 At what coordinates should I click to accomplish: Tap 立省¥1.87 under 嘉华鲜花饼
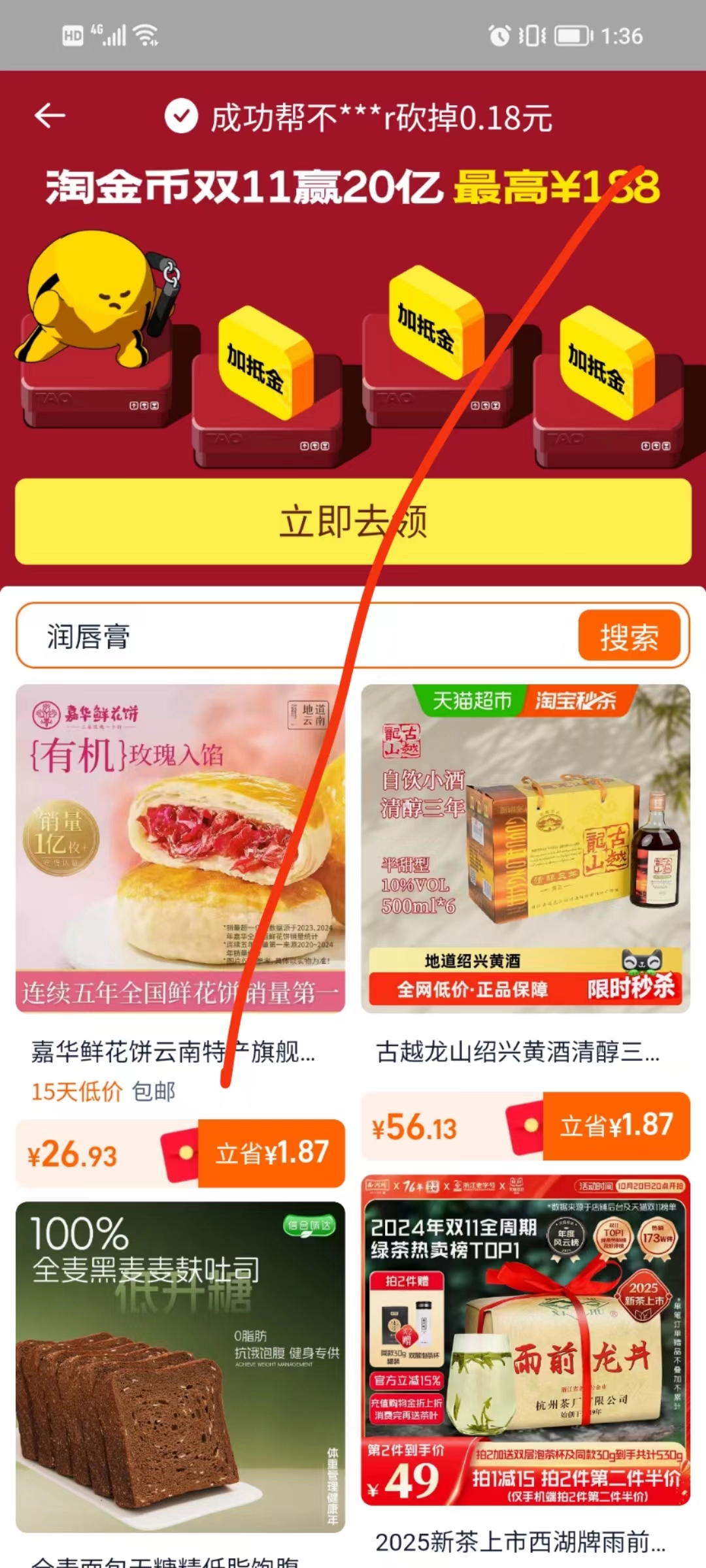[271, 1153]
